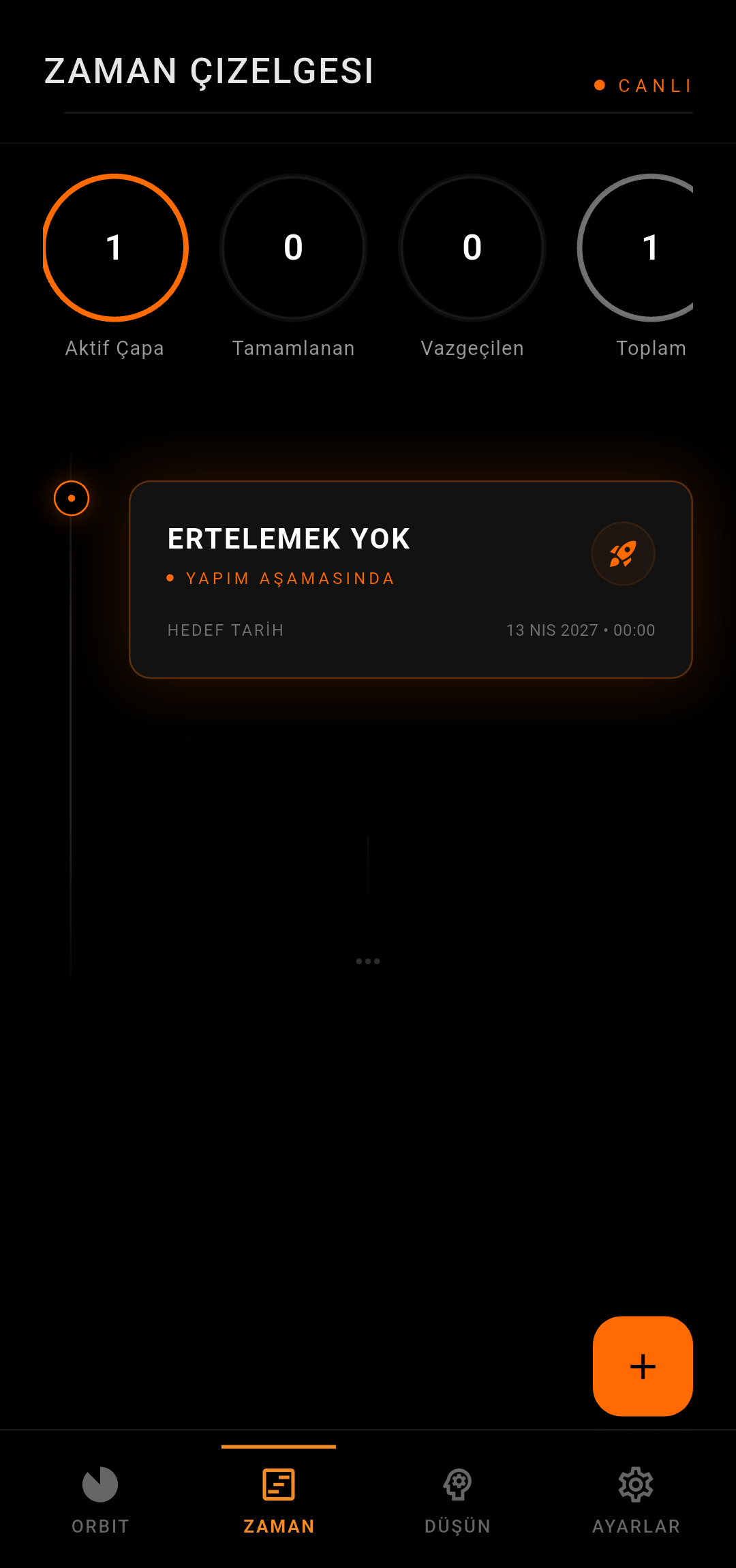Show Tamamlanan items
The width and height of the screenshot is (736, 1568).
pos(294,267)
